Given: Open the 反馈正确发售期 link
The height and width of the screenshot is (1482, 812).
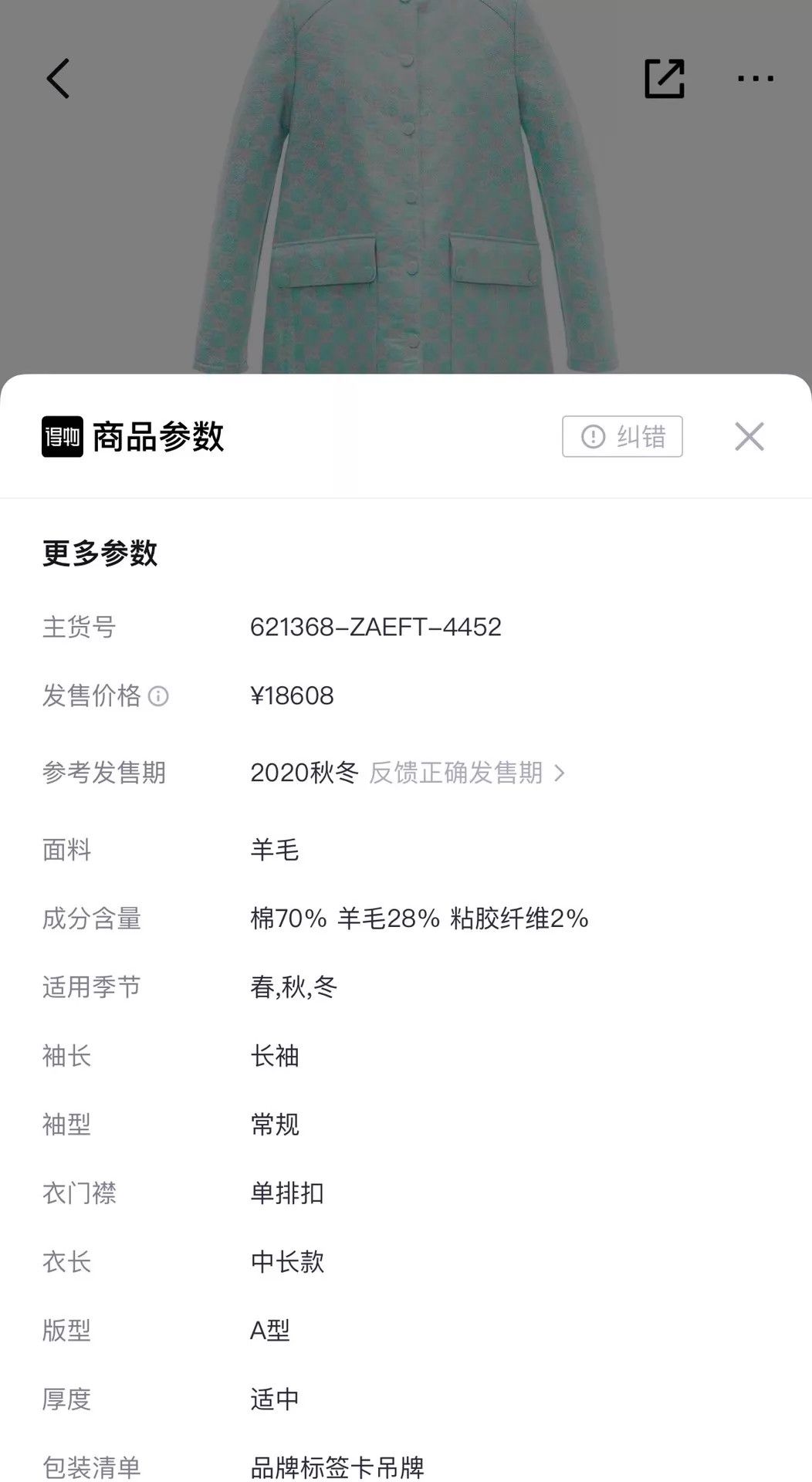Looking at the screenshot, I should (468, 773).
